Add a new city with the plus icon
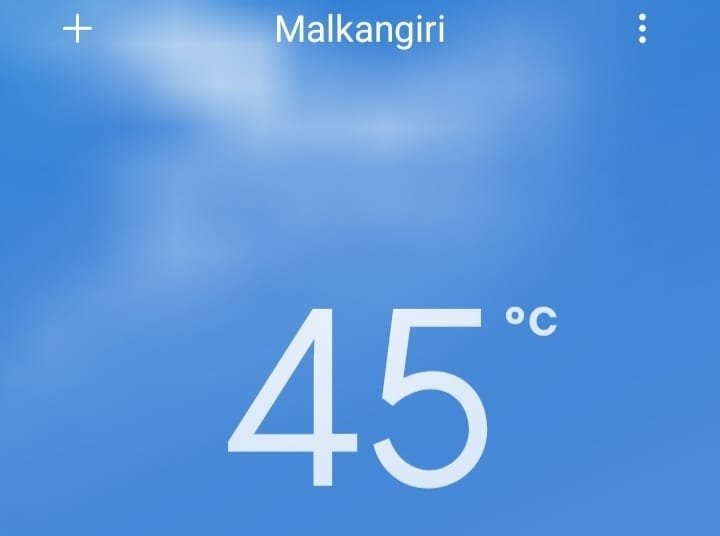 pos(77,29)
